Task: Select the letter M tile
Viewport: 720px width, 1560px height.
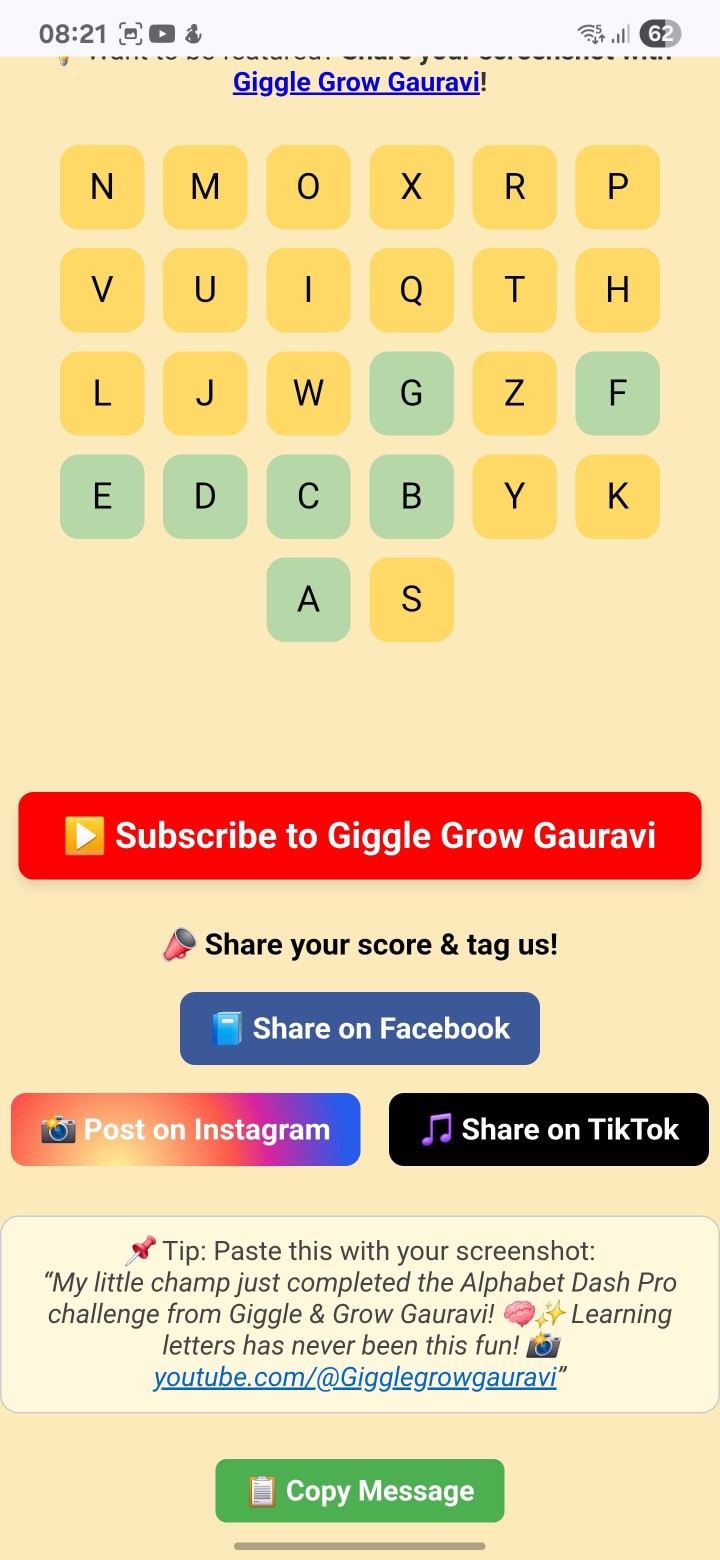Action: (x=205, y=187)
